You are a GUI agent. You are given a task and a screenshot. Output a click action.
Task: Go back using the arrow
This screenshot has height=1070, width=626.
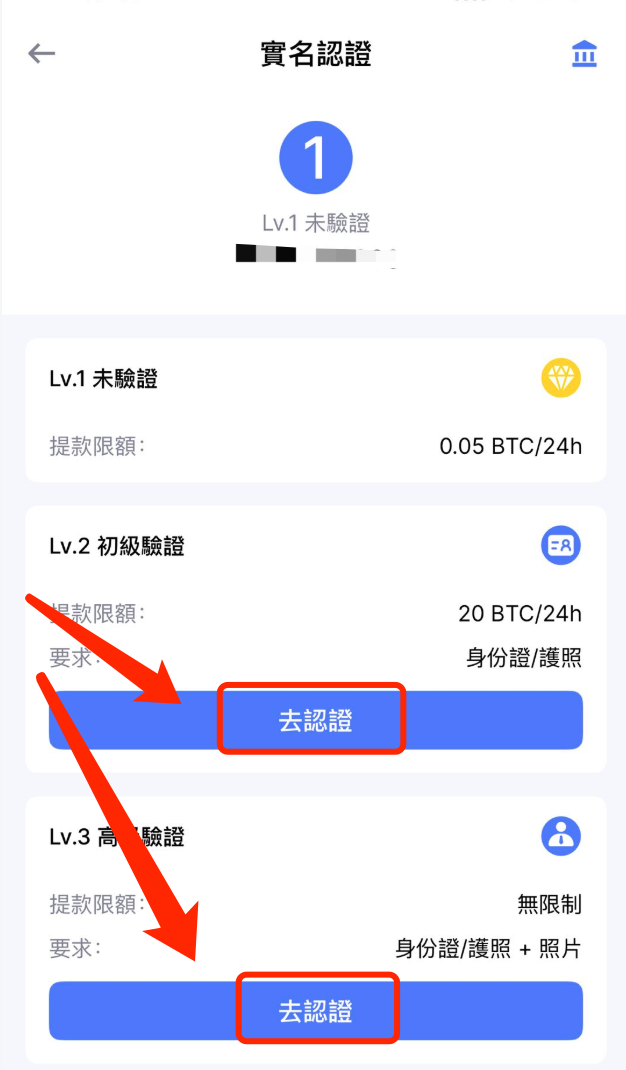pyautogui.click(x=41, y=54)
